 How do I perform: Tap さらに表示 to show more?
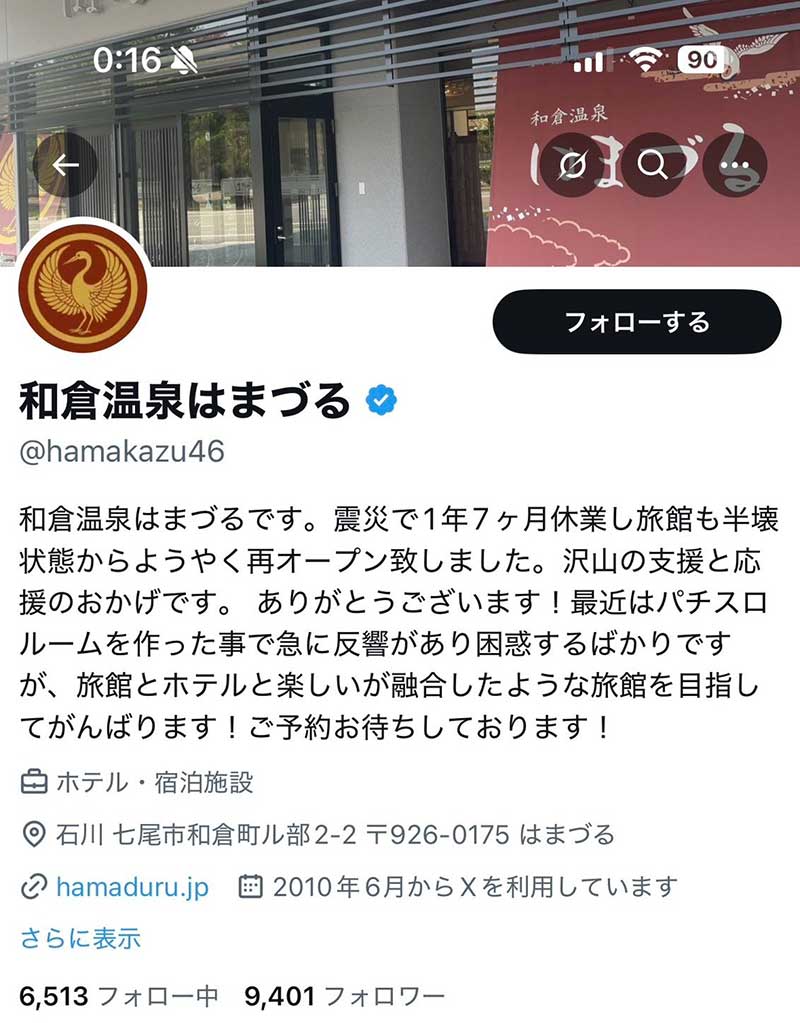[x=81, y=938]
